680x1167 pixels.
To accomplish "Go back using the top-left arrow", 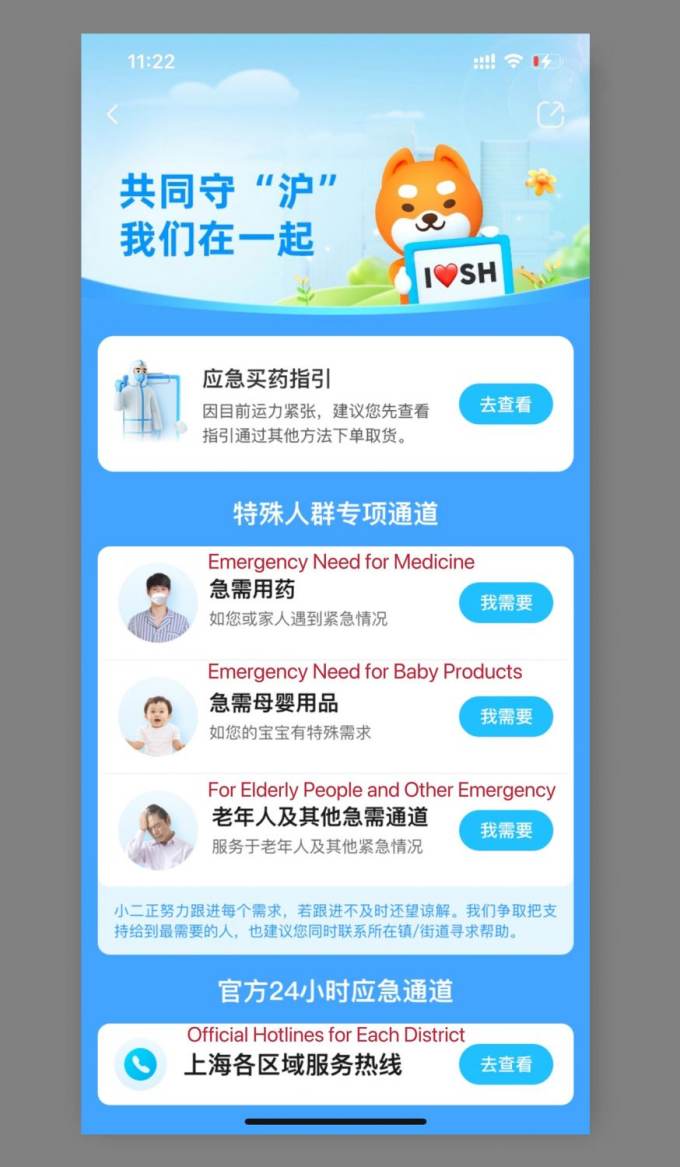I will (x=112, y=115).
